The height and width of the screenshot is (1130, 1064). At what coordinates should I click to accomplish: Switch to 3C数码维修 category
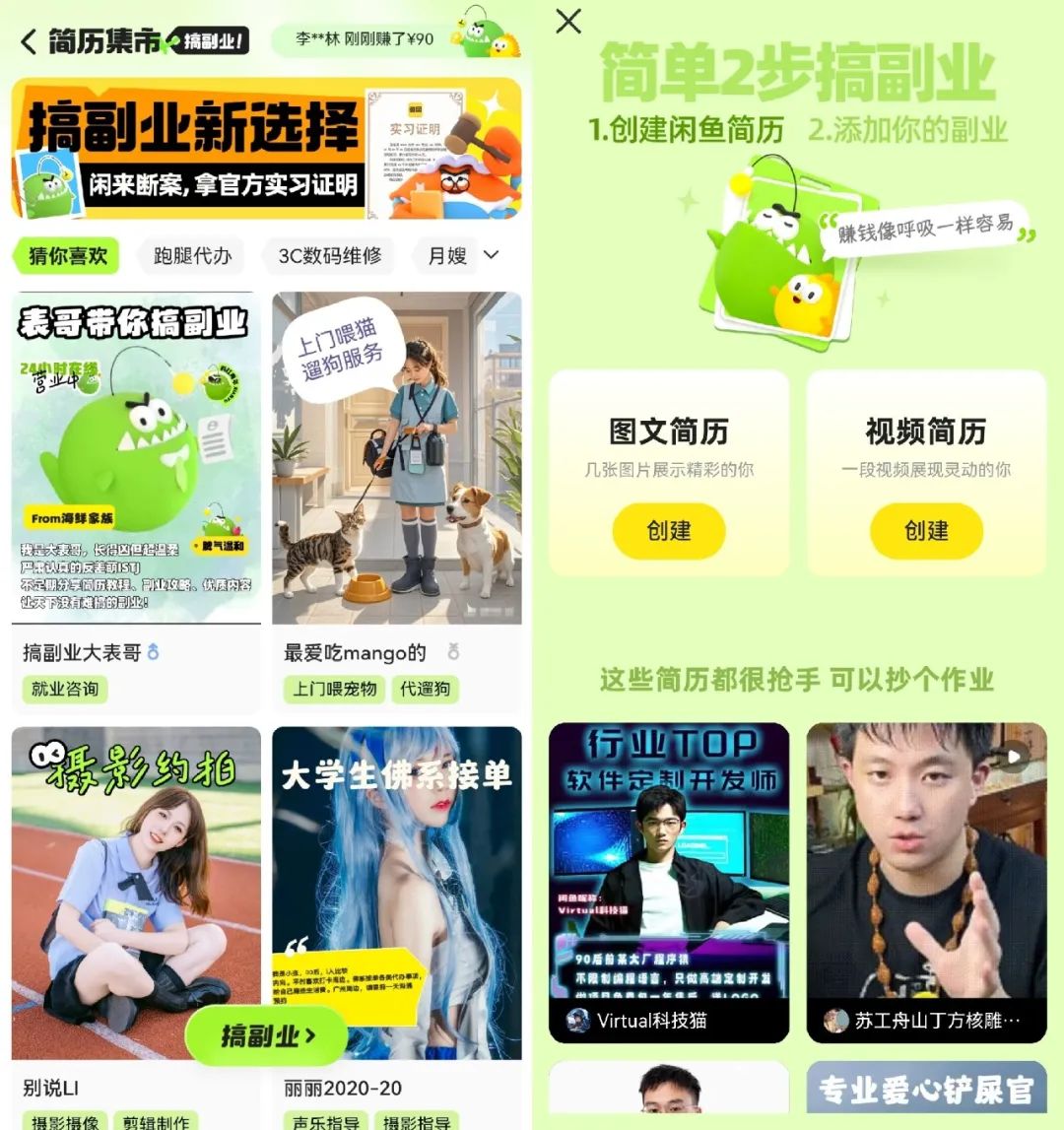click(x=329, y=256)
